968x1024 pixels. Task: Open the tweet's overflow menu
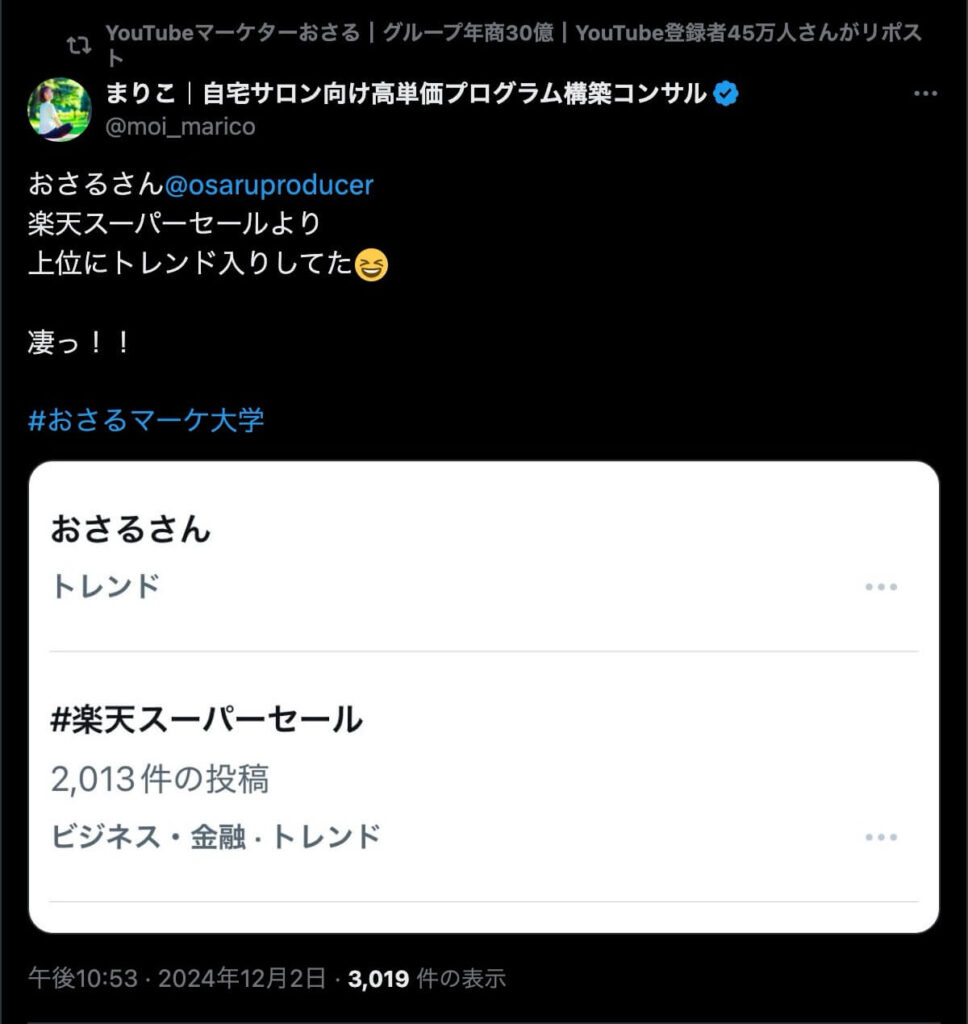(925, 94)
